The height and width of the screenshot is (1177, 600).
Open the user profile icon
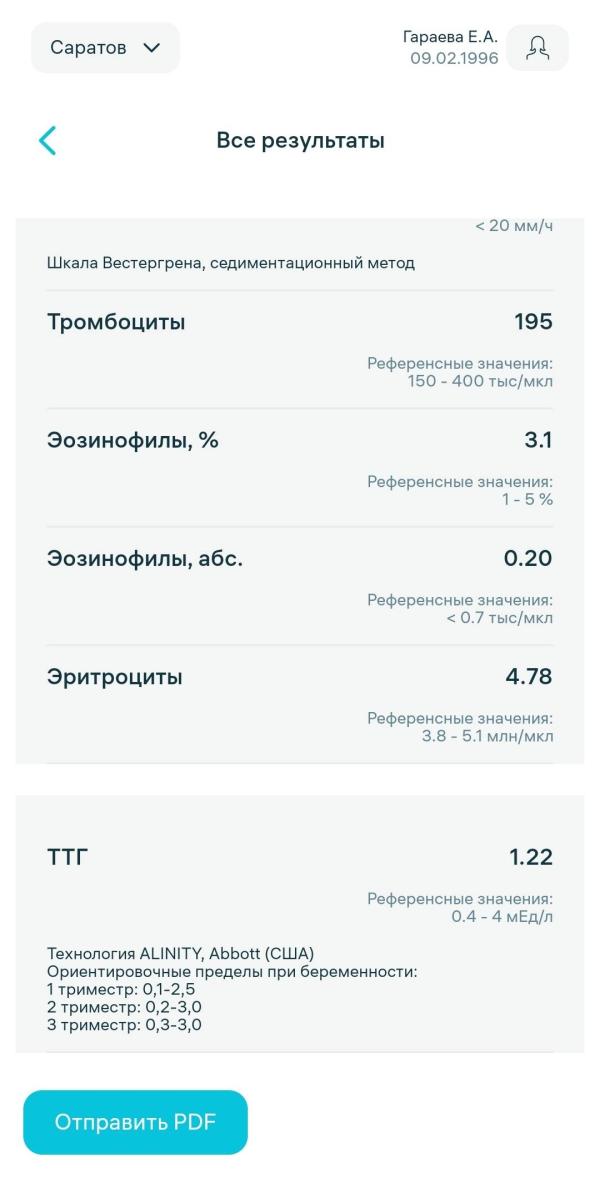click(538, 47)
